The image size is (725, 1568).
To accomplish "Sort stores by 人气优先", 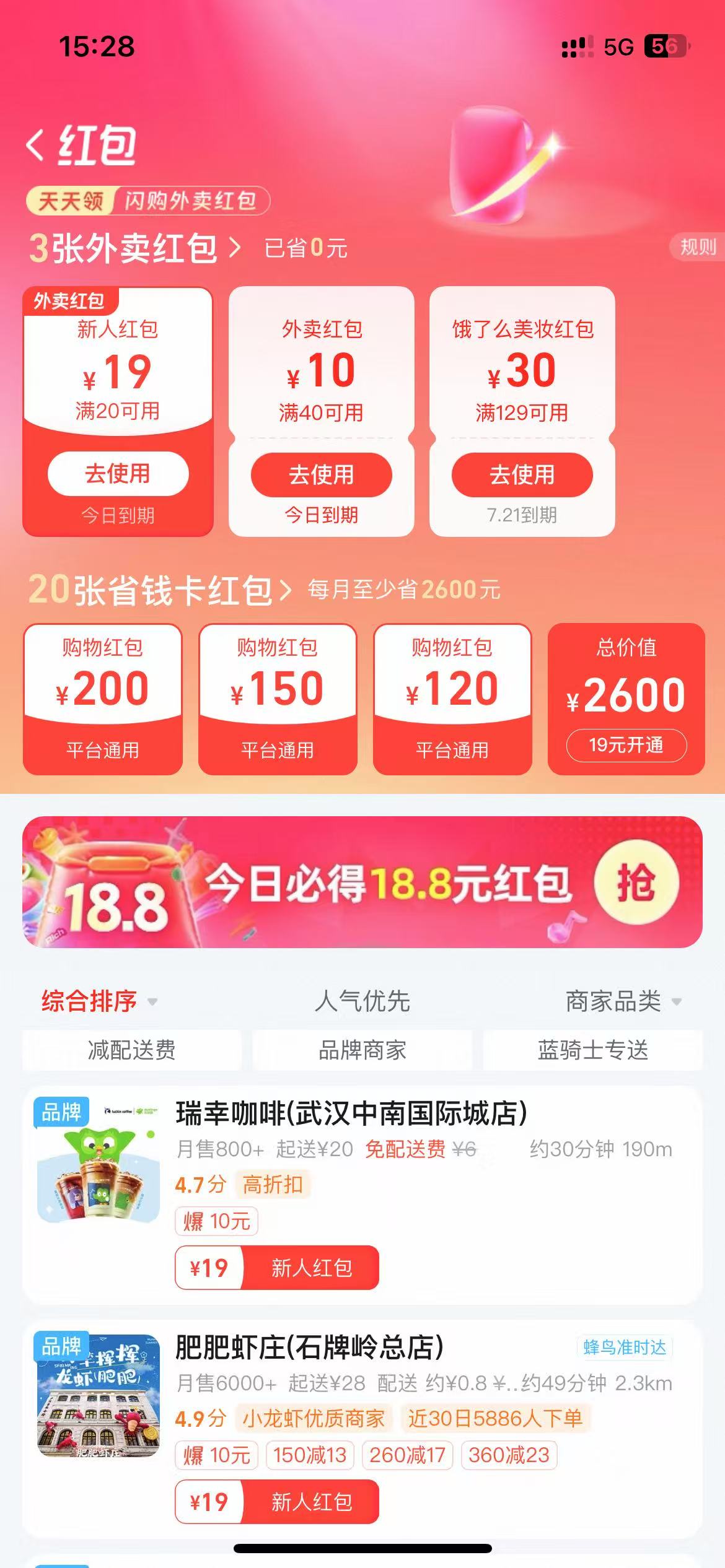I will coord(362,1001).
